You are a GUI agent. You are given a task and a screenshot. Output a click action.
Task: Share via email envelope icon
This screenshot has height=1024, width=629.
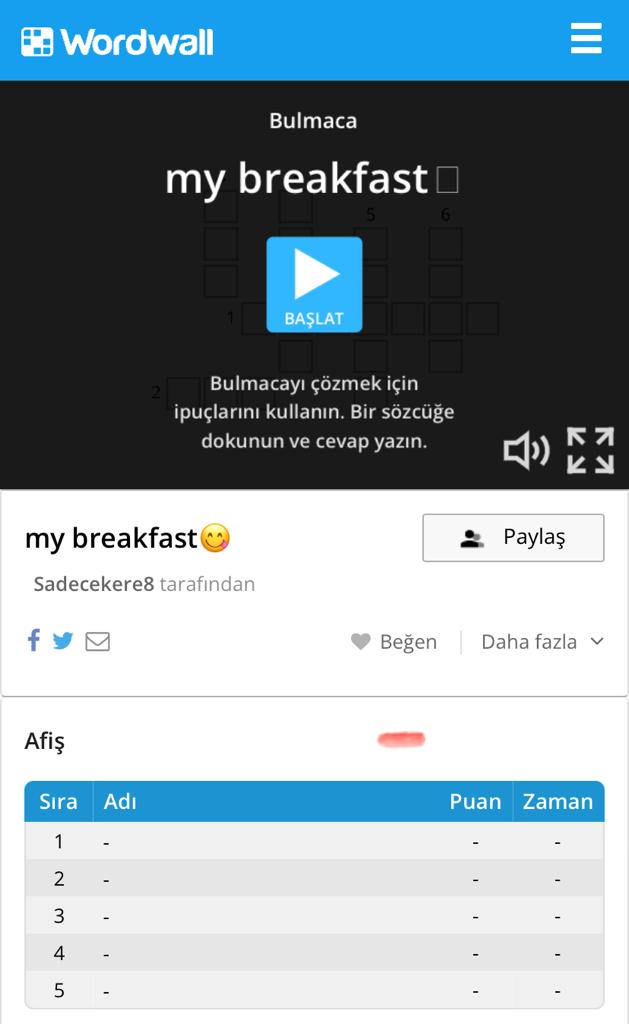(x=97, y=641)
